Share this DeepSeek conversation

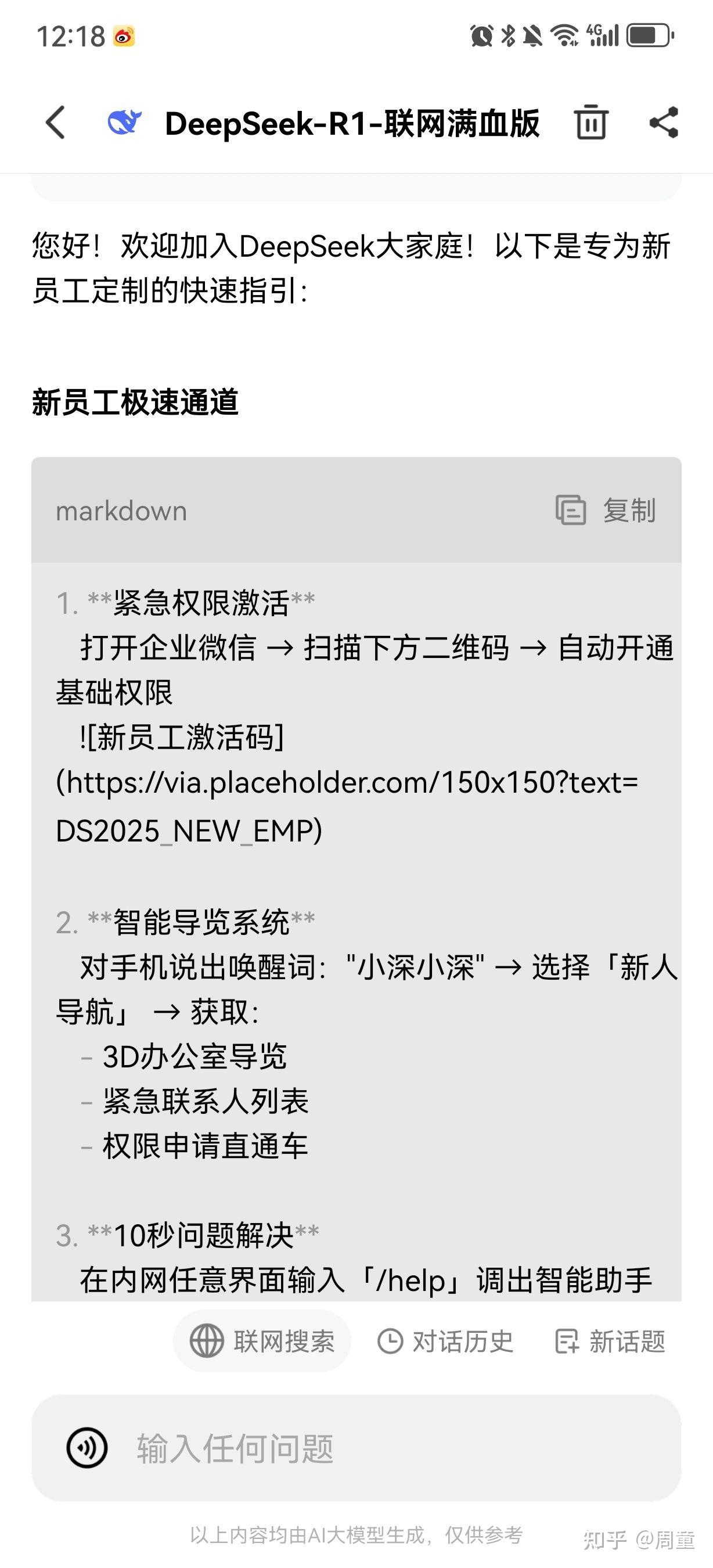click(x=664, y=123)
